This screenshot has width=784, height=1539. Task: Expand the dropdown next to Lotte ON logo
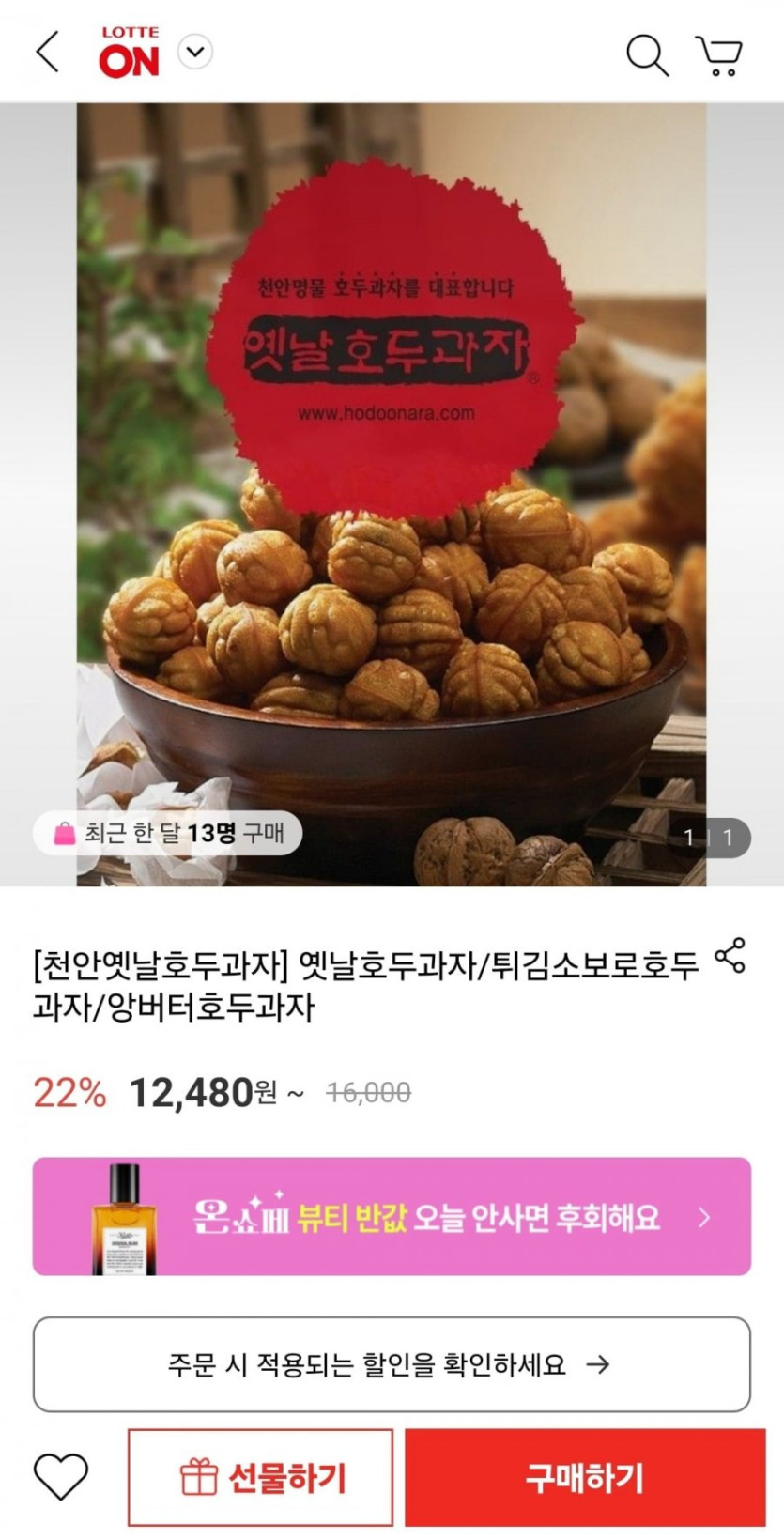tap(195, 52)
